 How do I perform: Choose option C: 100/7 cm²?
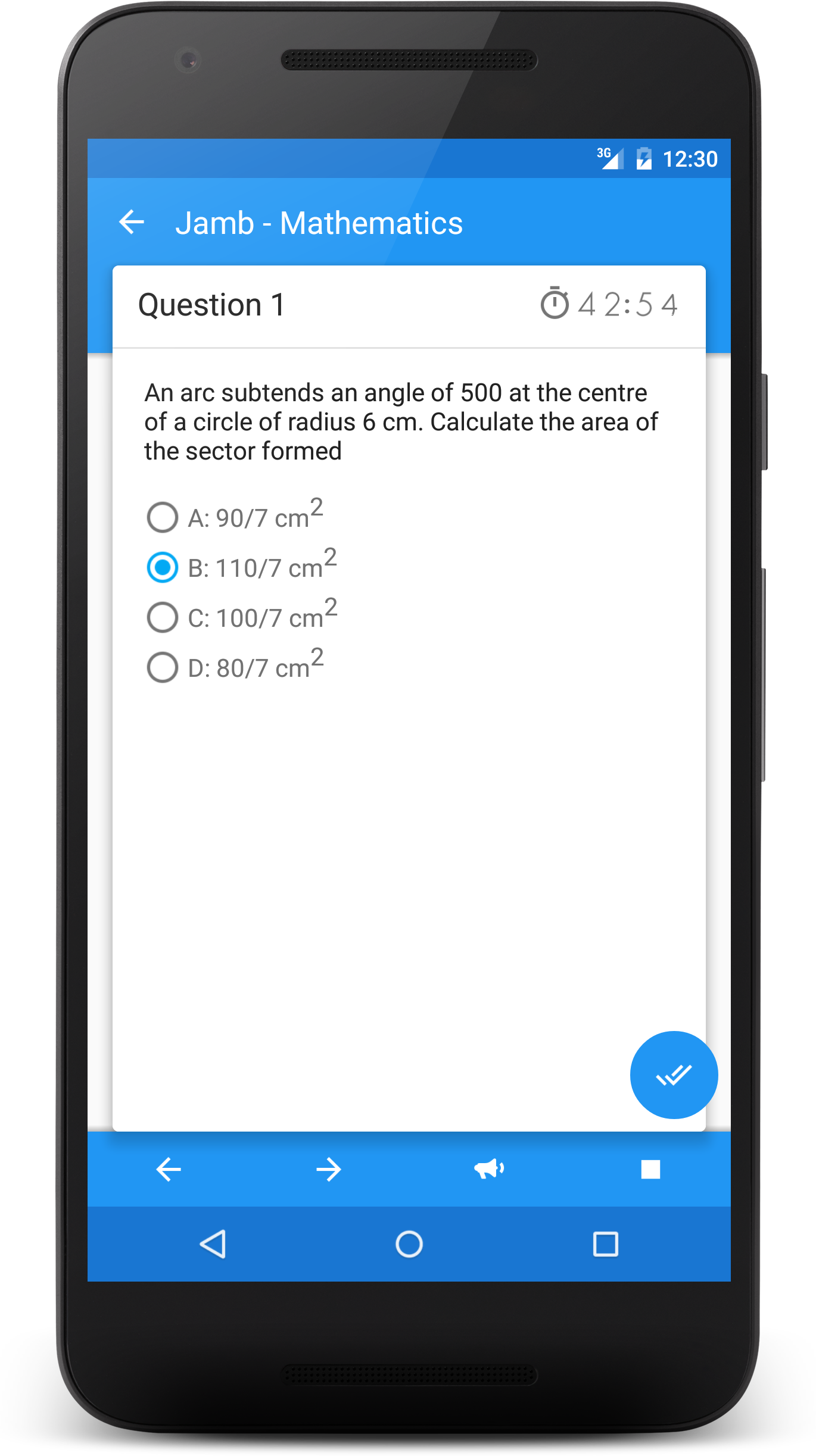242,615
